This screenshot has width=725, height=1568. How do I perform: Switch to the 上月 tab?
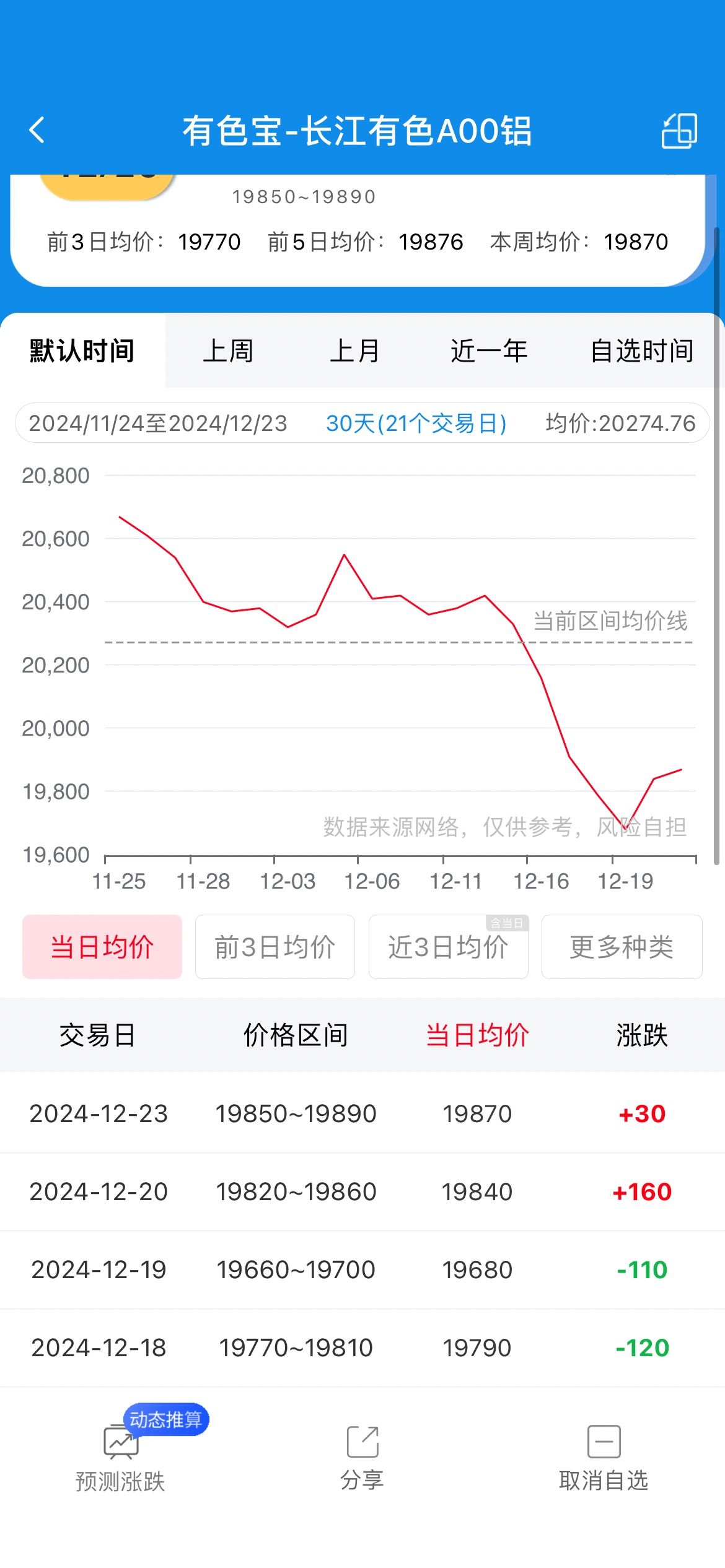(354, 351)
